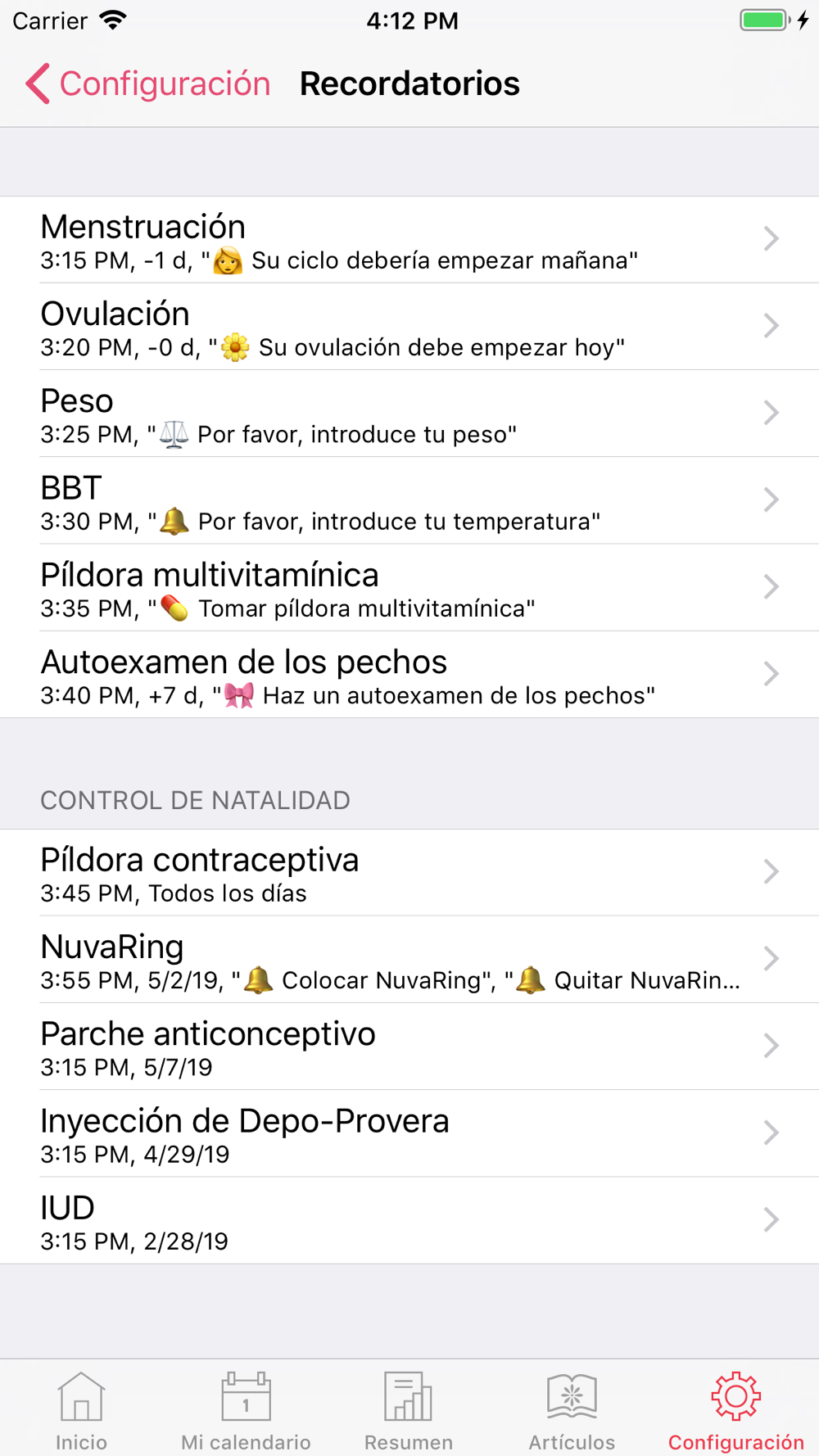
Task: Open the NuvaRing reminder
Action: (x=409, y=960)
